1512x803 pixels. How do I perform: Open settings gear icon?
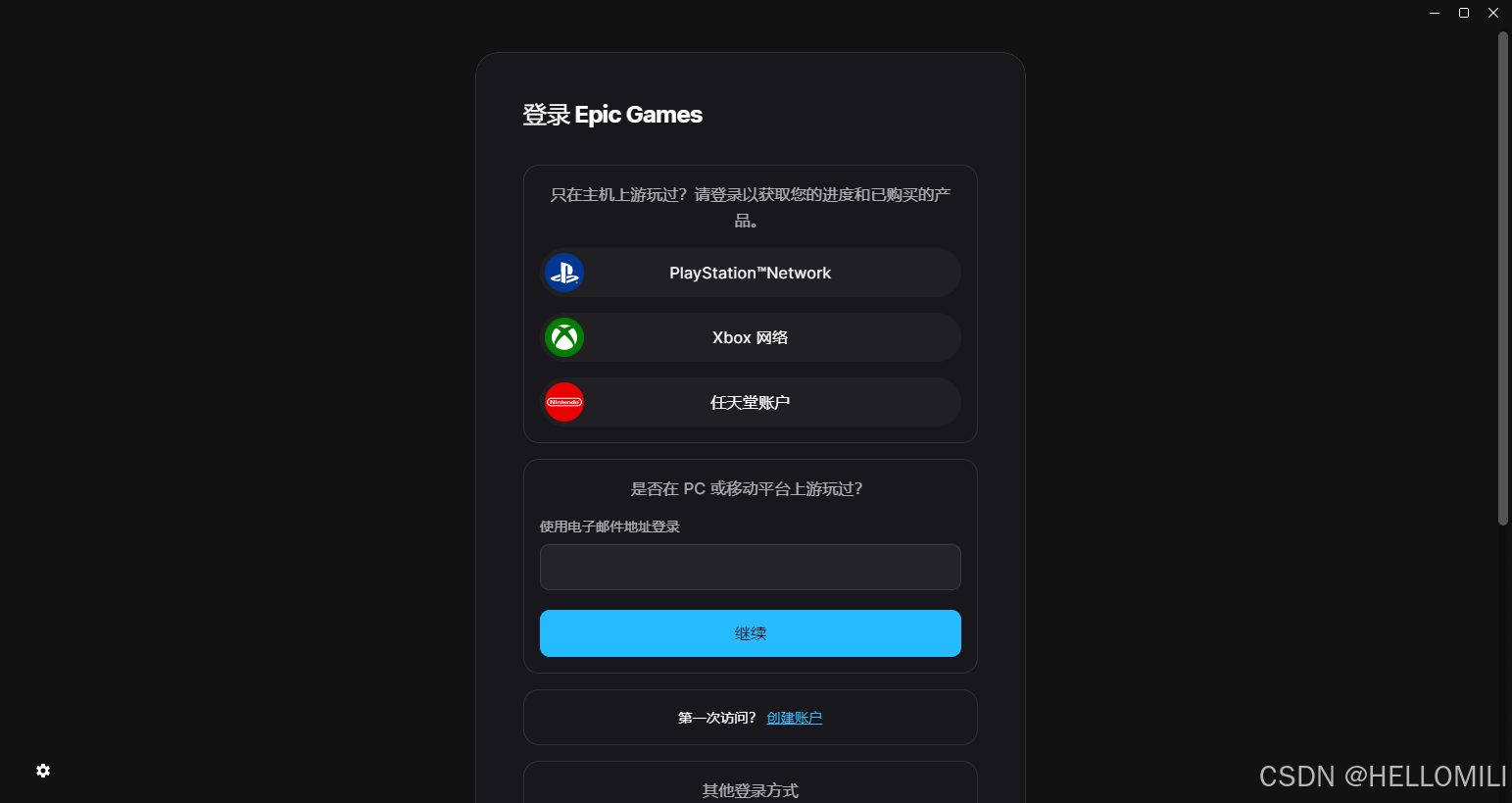pos(43,771)
